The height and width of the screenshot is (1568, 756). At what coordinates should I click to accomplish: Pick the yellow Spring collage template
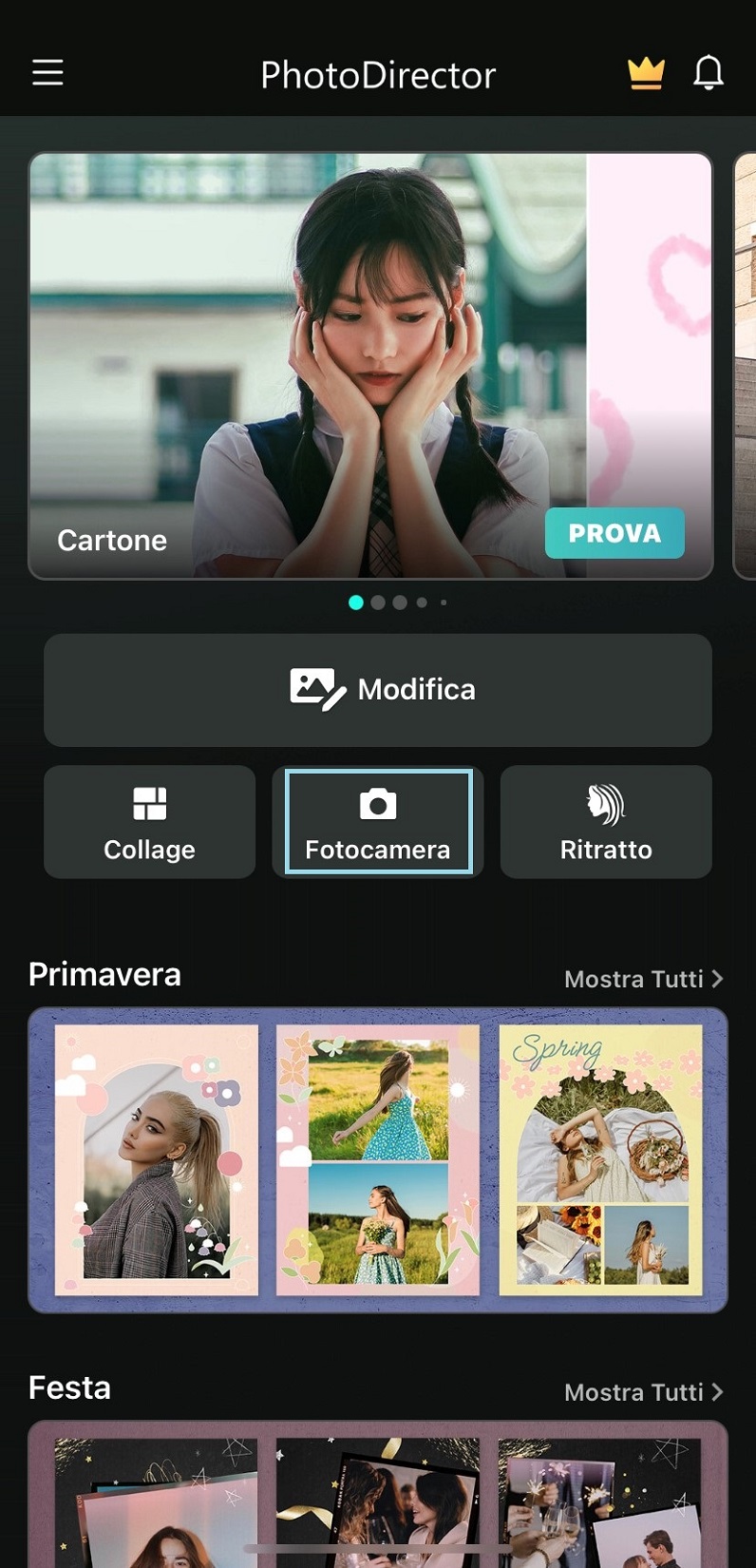600,1159
